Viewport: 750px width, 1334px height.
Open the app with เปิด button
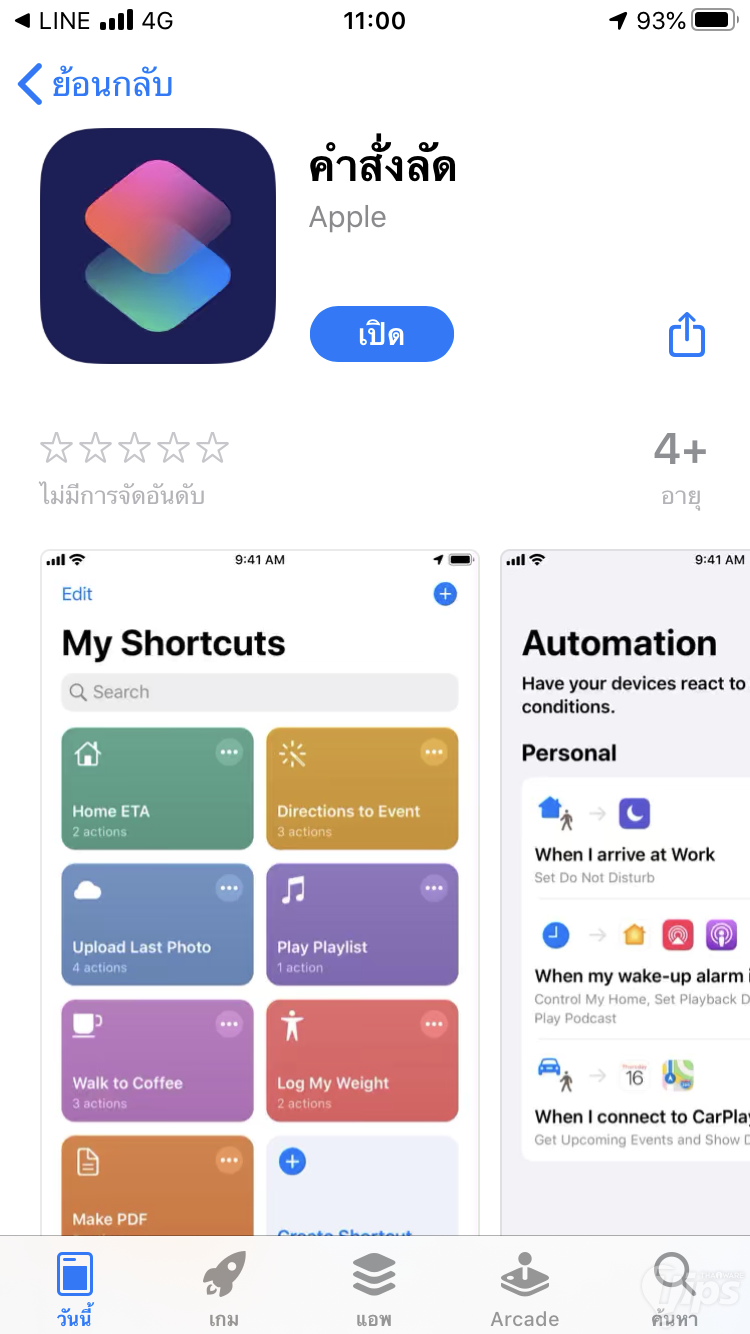[x=381, y=334]
